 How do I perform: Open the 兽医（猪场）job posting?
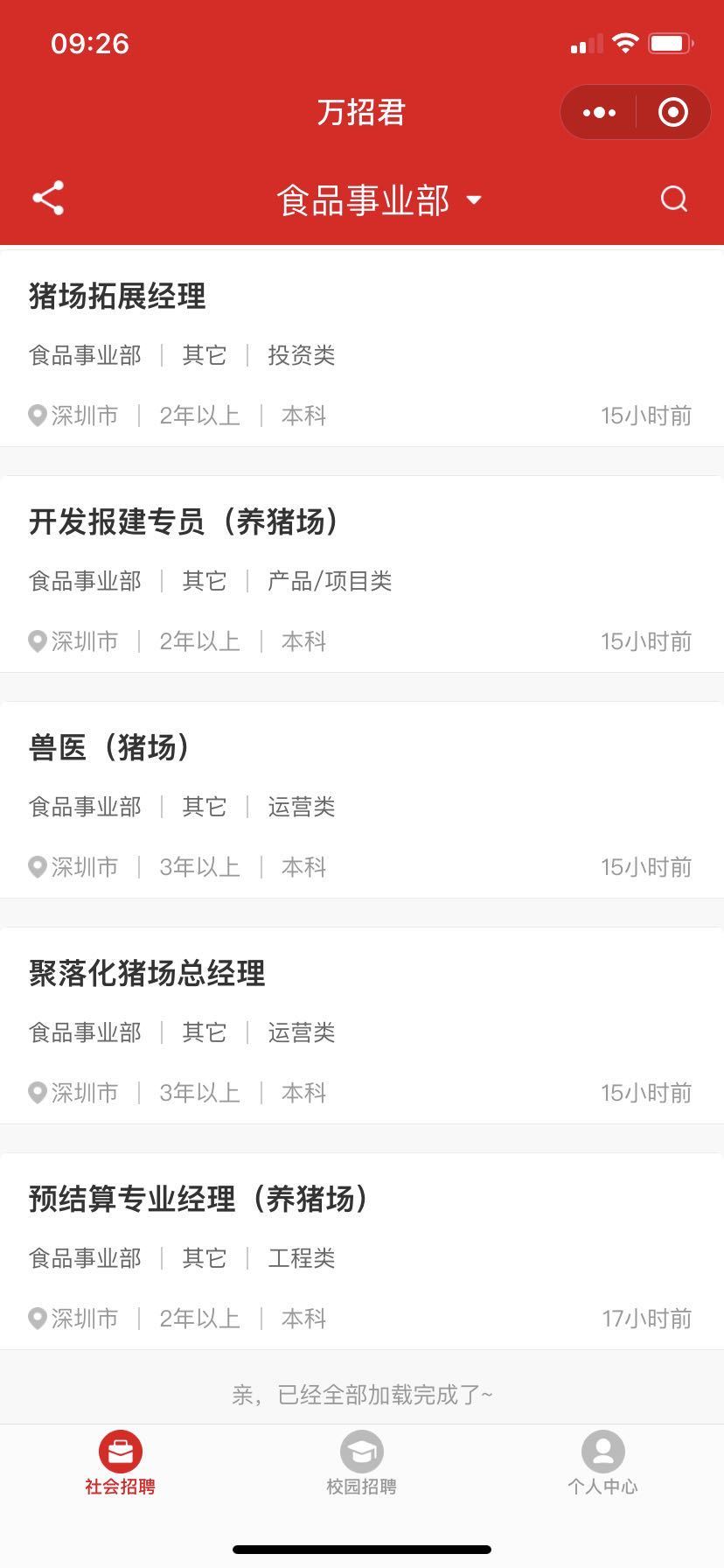[x=361, y=800]
